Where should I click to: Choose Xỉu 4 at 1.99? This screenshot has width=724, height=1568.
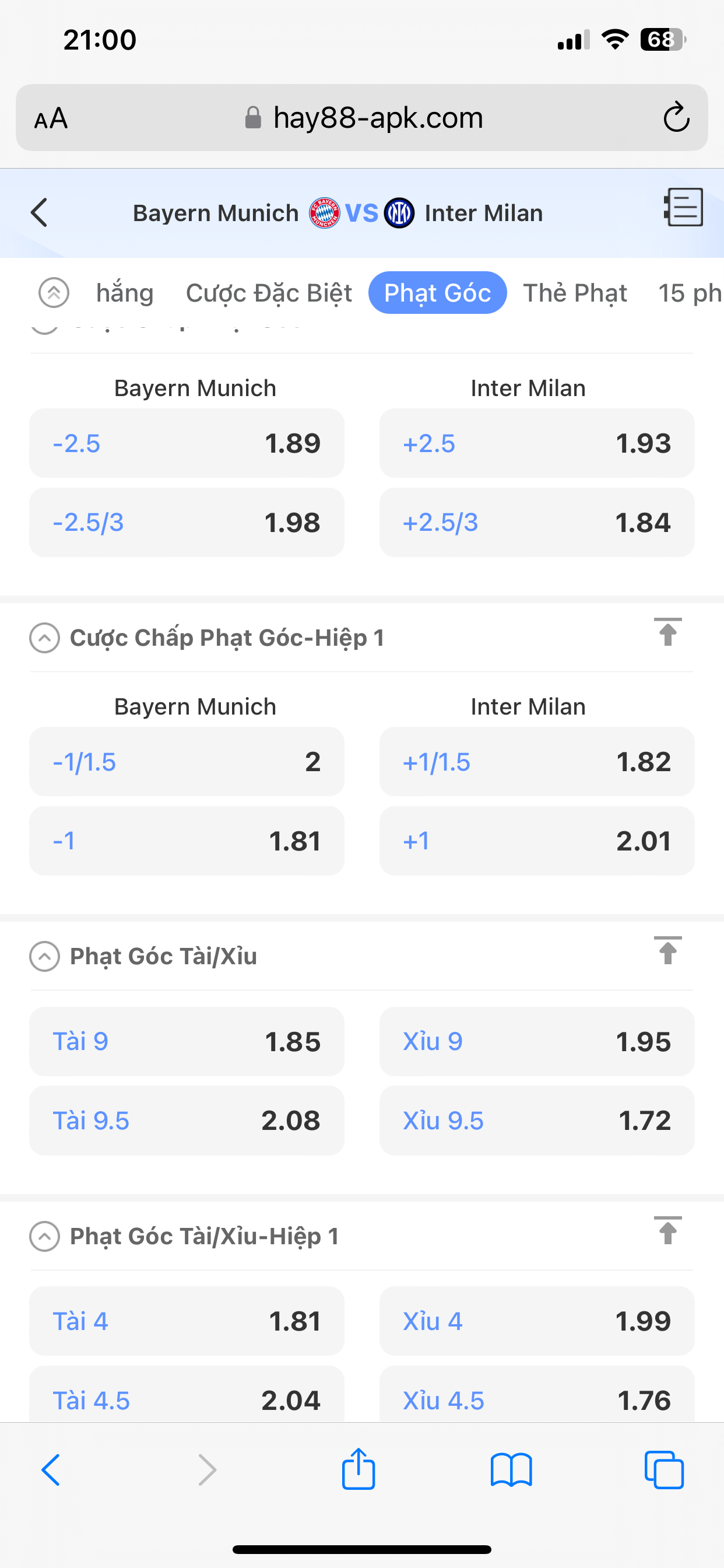click(537, 1321)
